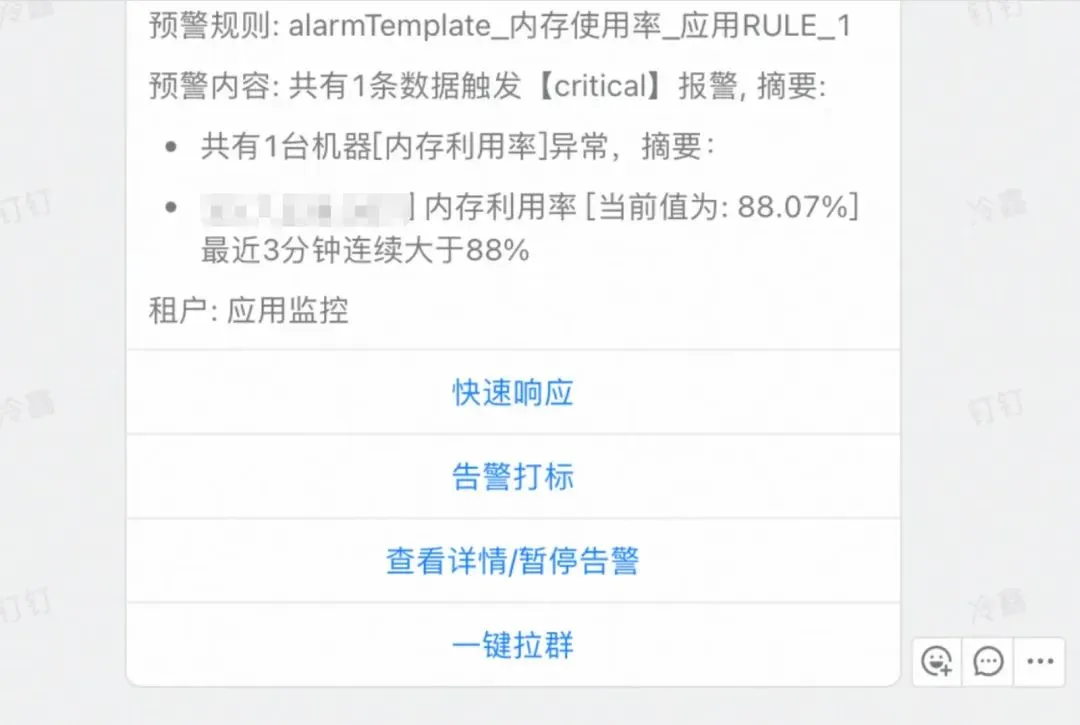Screen dimensions: 1080x725
Task: Open the message's more options menu
Action: tap(1040, 661)
